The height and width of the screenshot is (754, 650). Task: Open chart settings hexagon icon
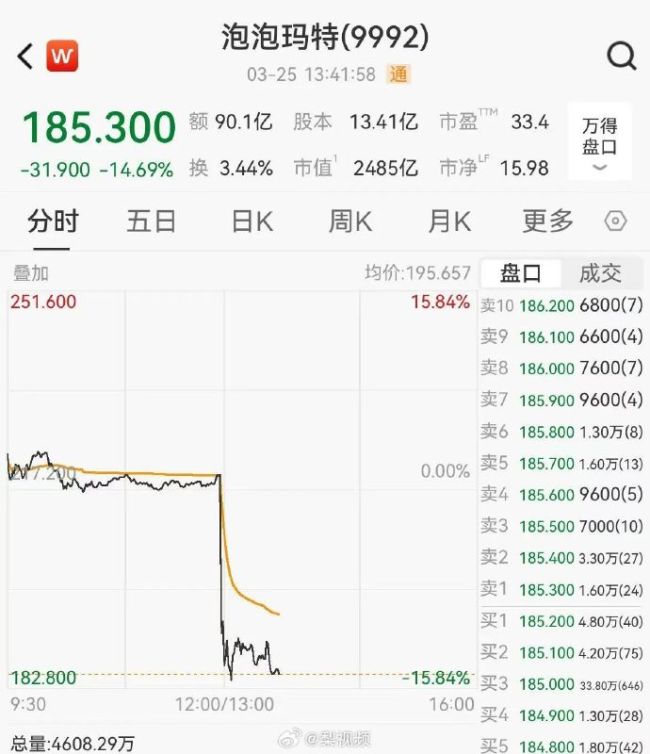tap(617, 221)
